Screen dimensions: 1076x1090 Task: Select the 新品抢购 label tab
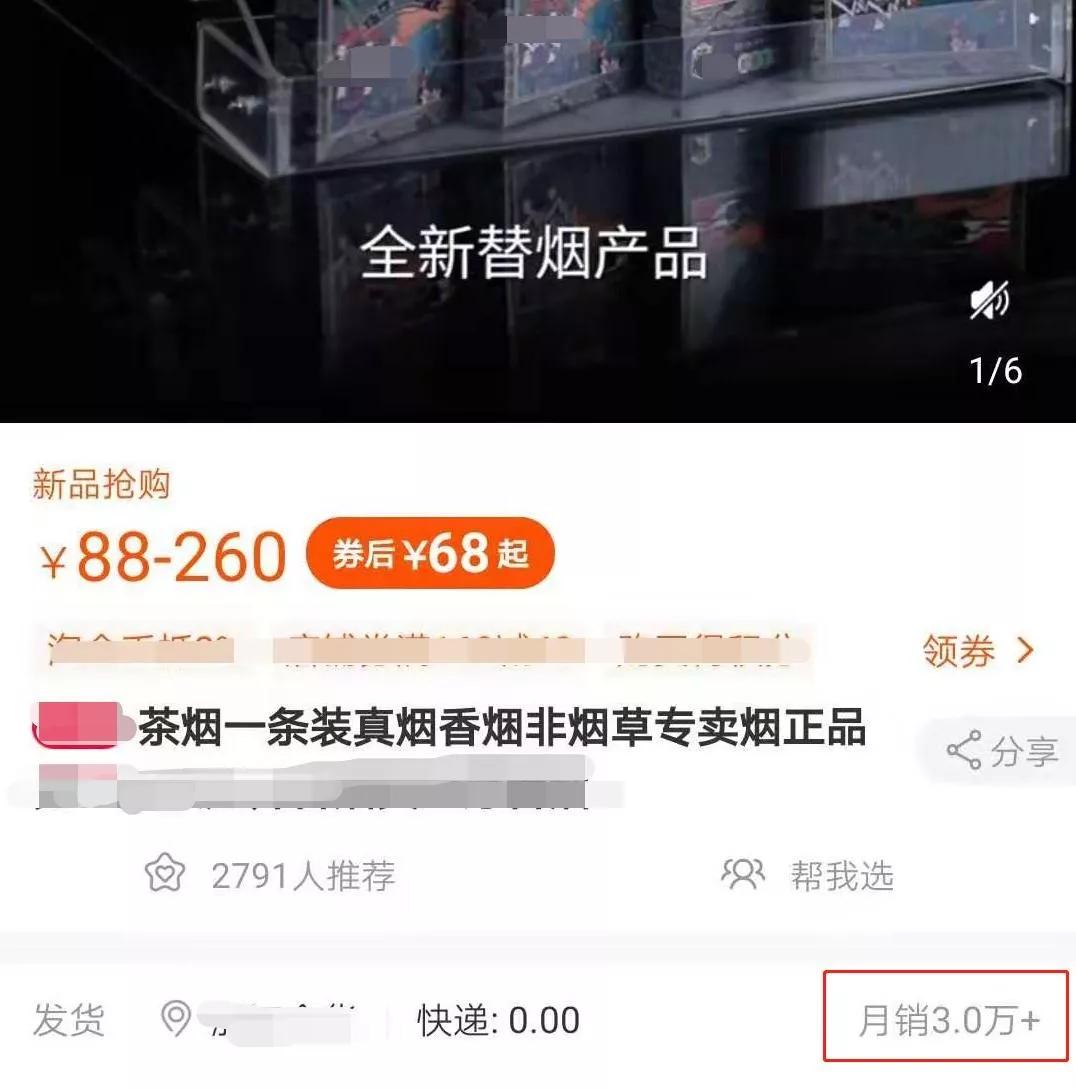point(99,484)
